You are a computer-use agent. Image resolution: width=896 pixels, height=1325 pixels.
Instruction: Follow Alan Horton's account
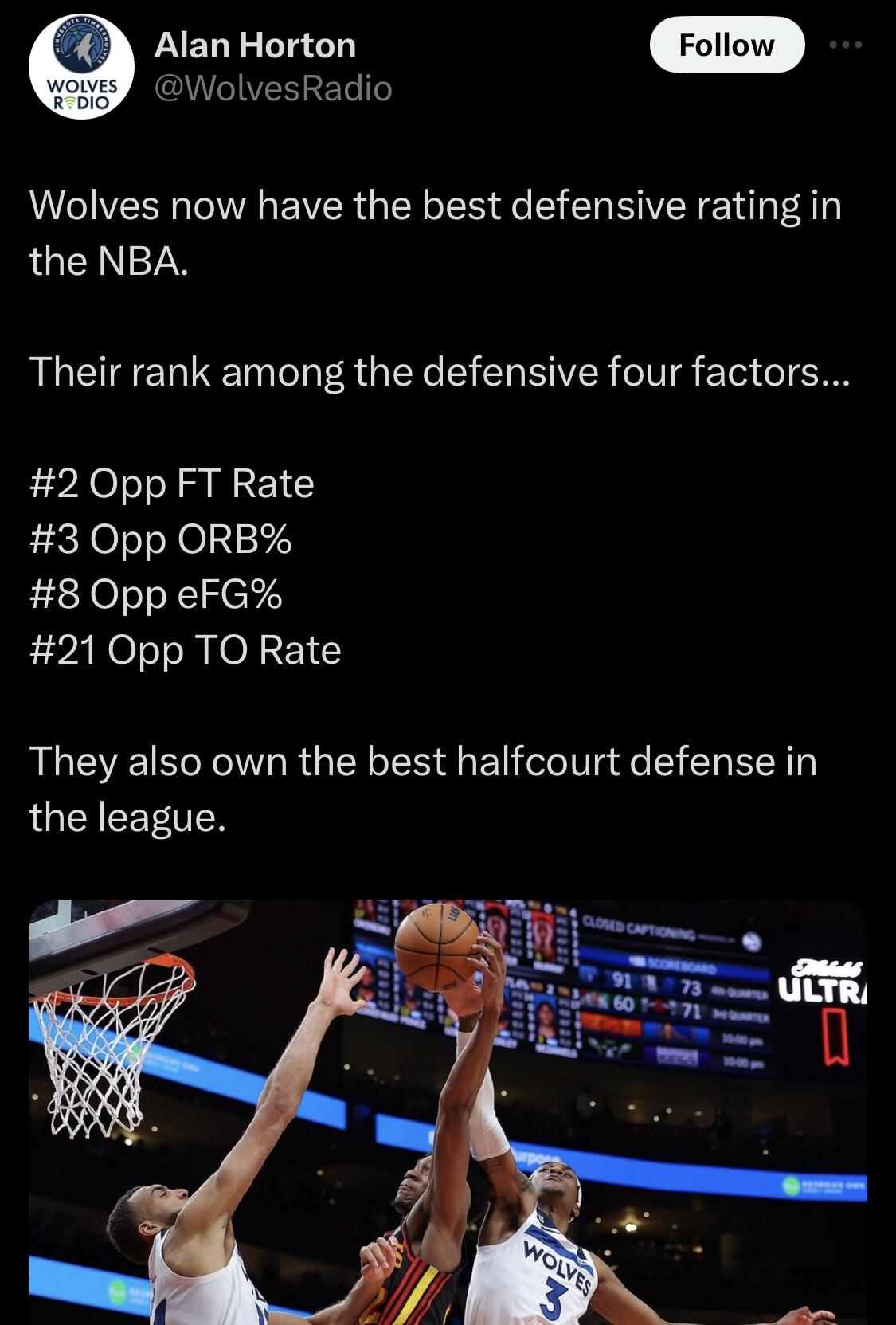click(x=726, y=45)
